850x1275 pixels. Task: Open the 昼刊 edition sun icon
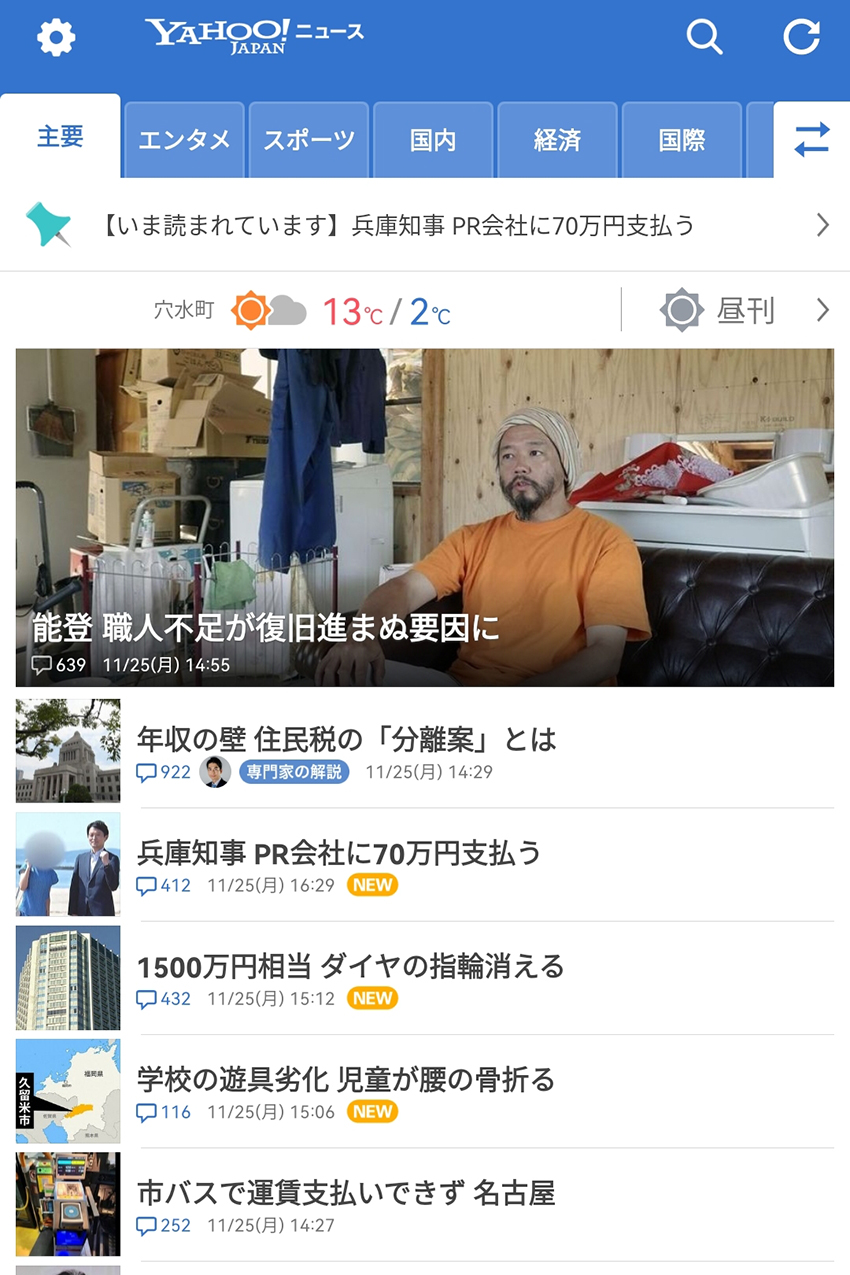pyautogui.click(x=683, y=310)
